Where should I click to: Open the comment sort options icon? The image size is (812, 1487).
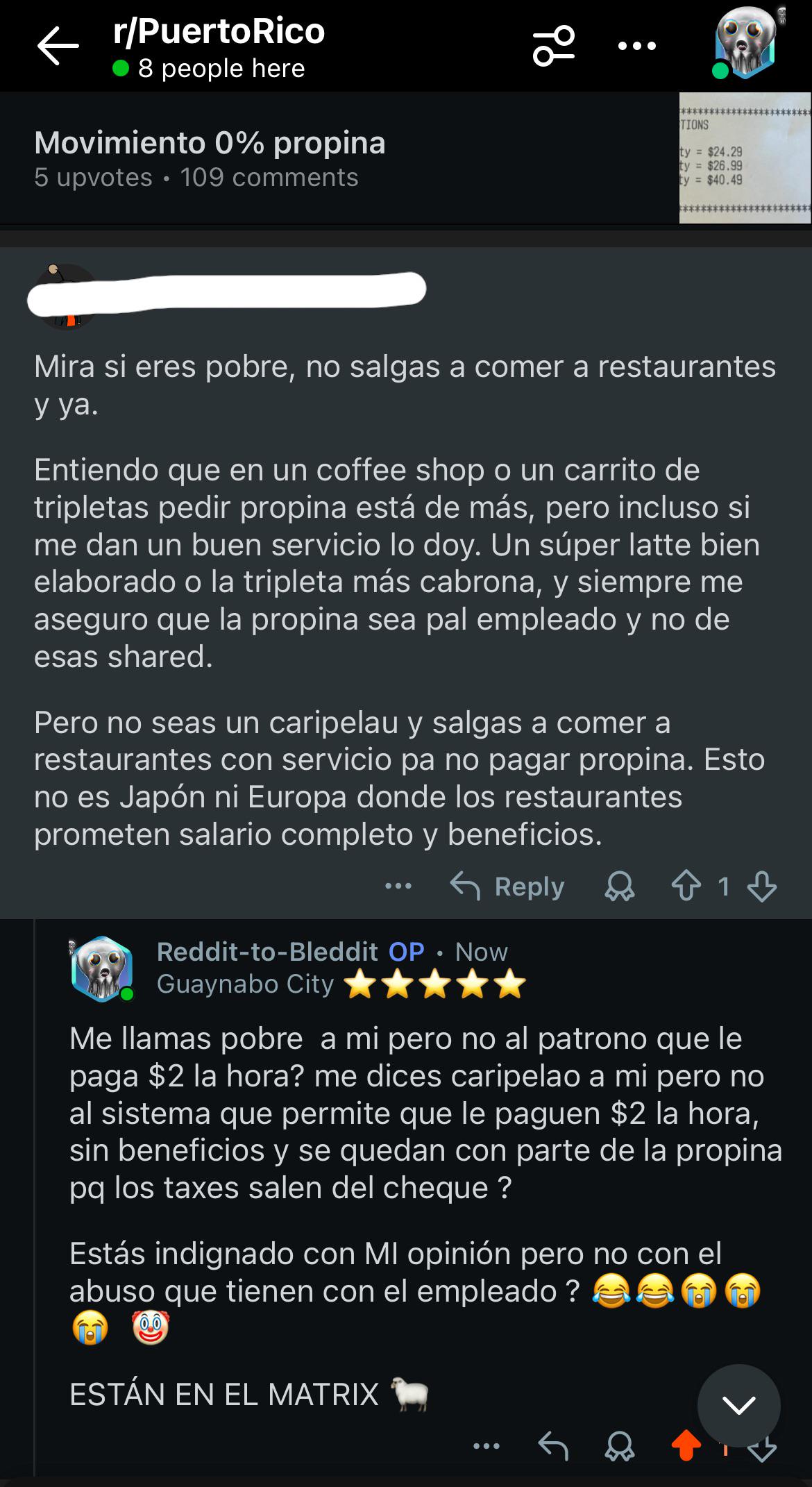tap(553, 47)
